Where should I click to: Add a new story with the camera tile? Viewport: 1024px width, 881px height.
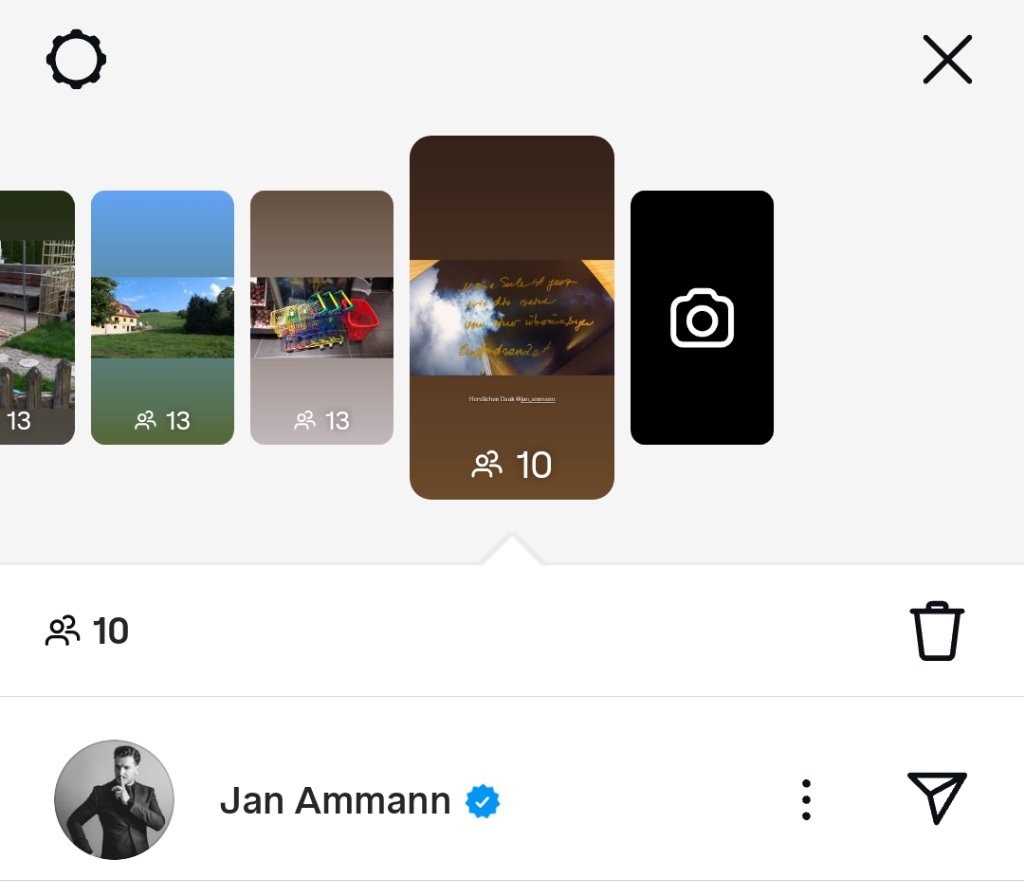pos(701,317)
